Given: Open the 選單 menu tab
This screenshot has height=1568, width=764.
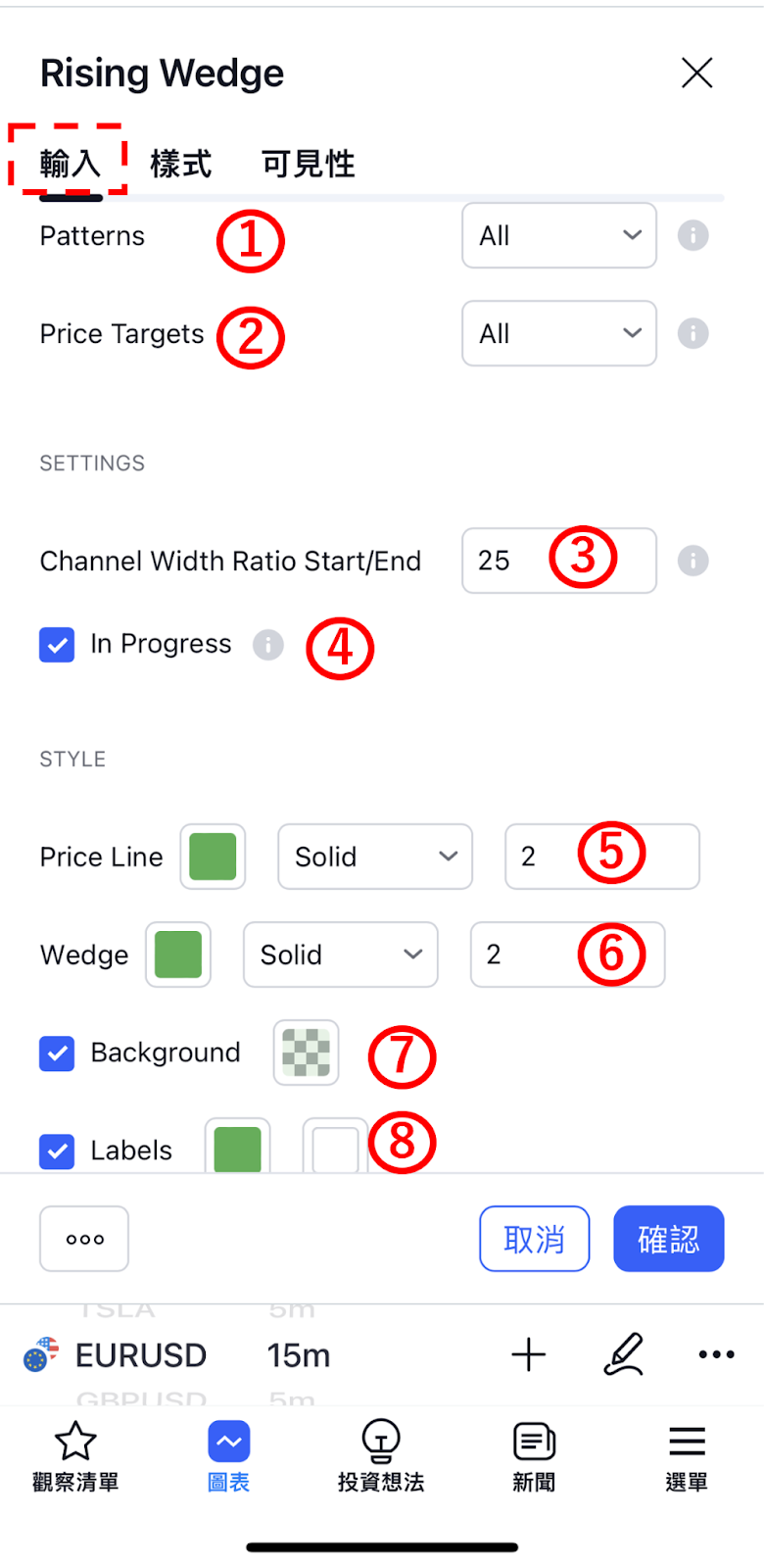Looking at the screenshot, I should click(687, 1457).
